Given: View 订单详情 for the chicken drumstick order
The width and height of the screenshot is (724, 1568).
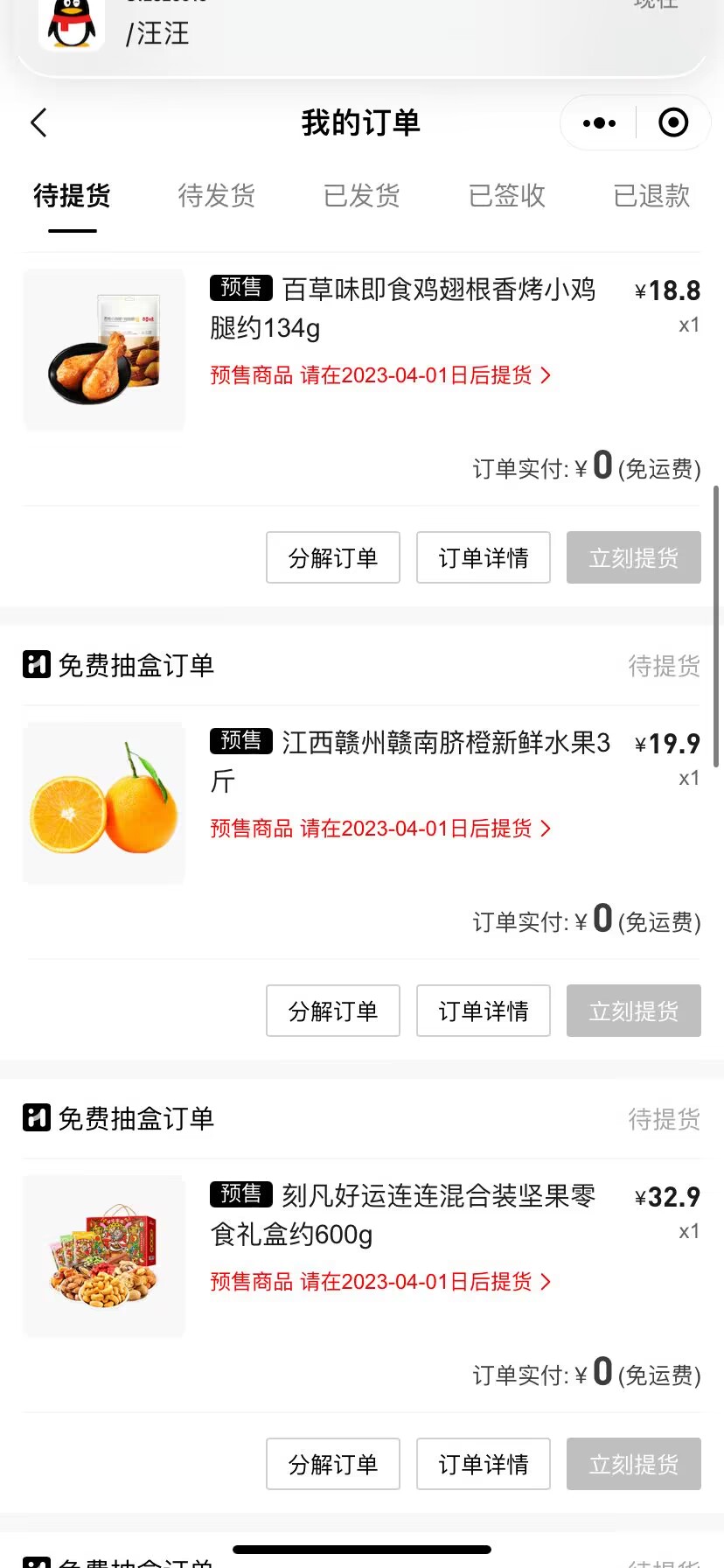Looking at the screenshot, I should coord(484,557).
